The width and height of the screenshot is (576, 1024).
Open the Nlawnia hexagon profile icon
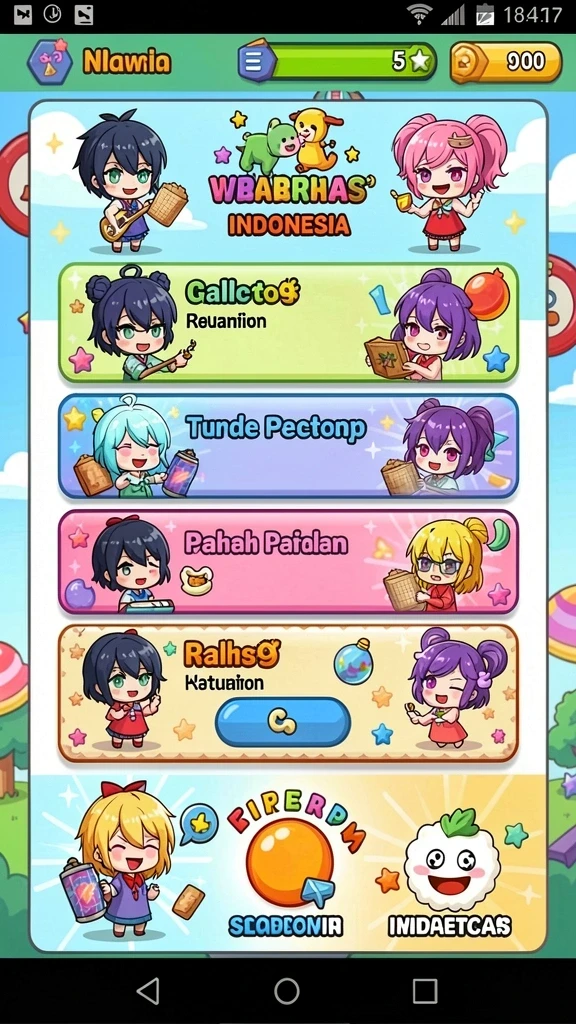50,62
